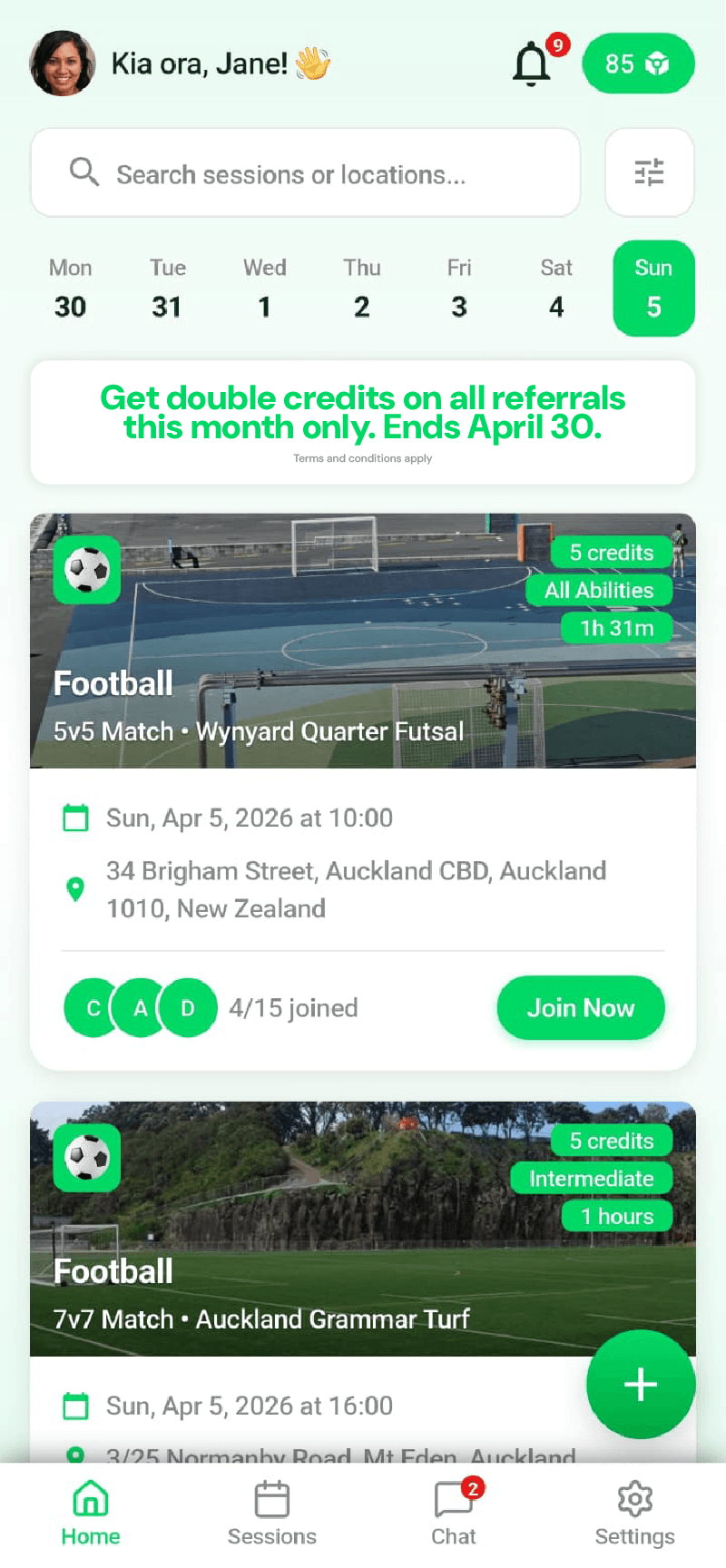This screenshot has width=726, height=1568.
Task: Open the notifications bell
Action: tap(533, 64)
